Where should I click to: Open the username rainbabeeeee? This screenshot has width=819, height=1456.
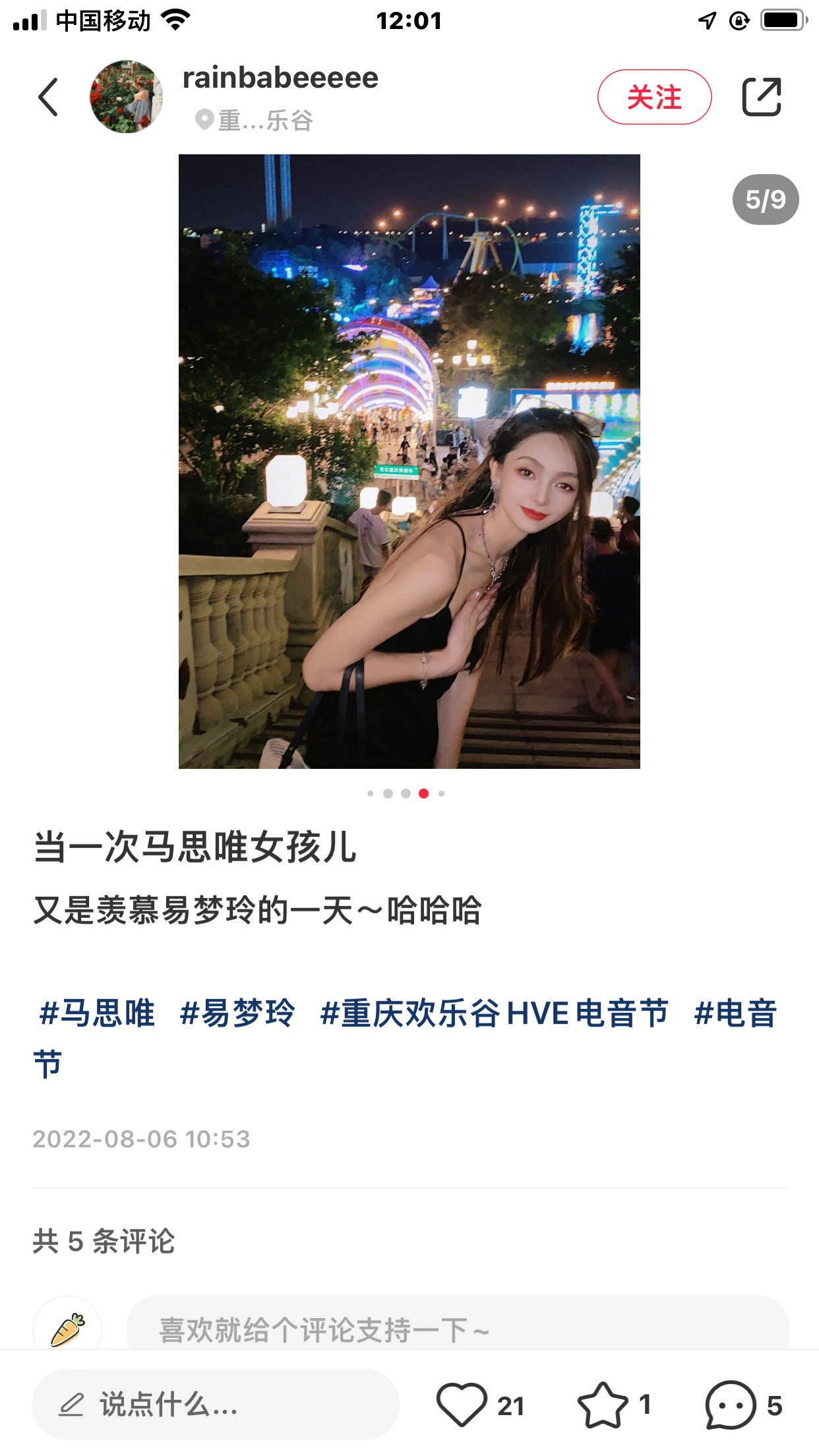(280, 78)
